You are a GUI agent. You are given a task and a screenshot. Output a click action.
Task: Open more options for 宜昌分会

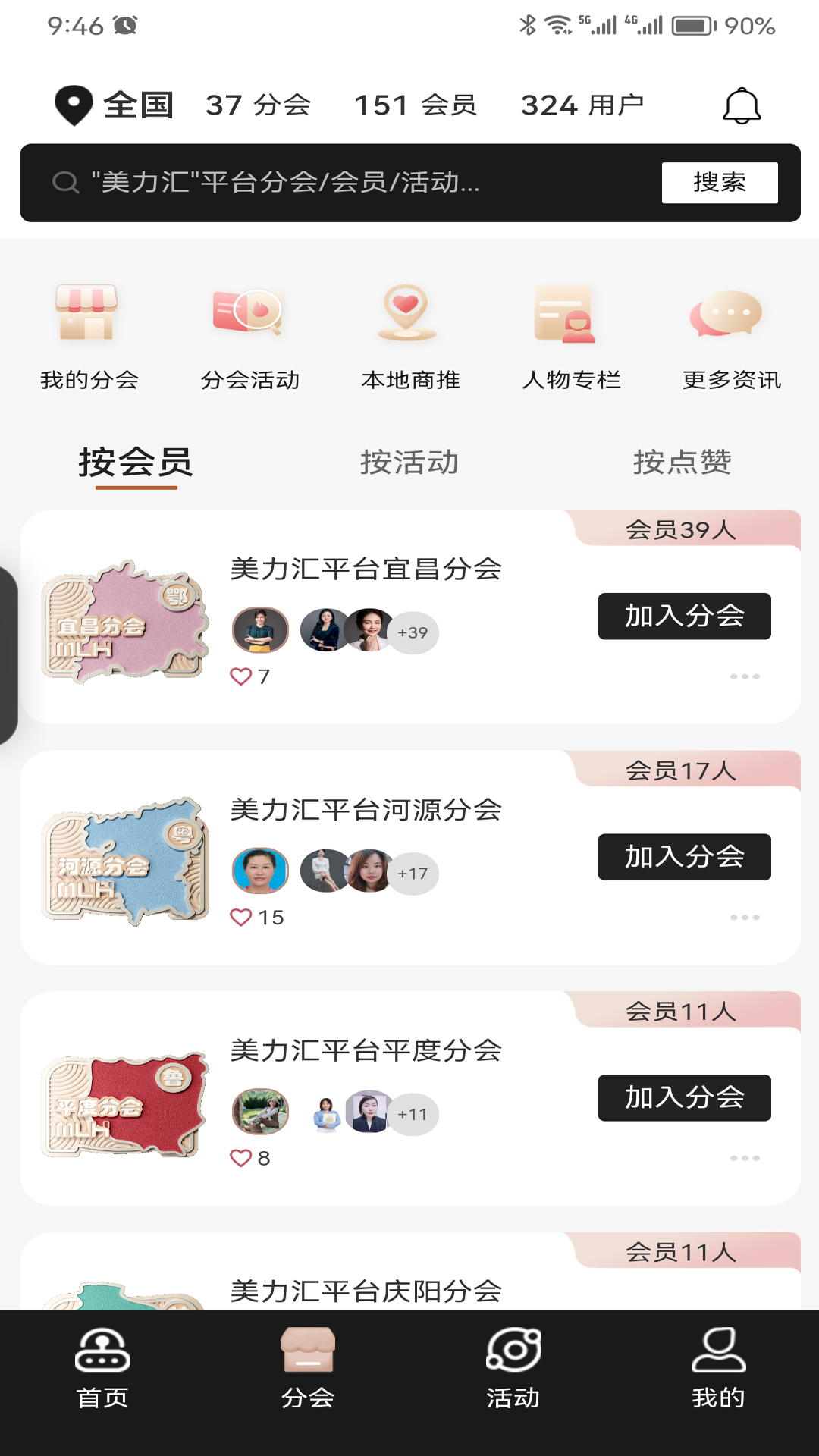(745, 676)
